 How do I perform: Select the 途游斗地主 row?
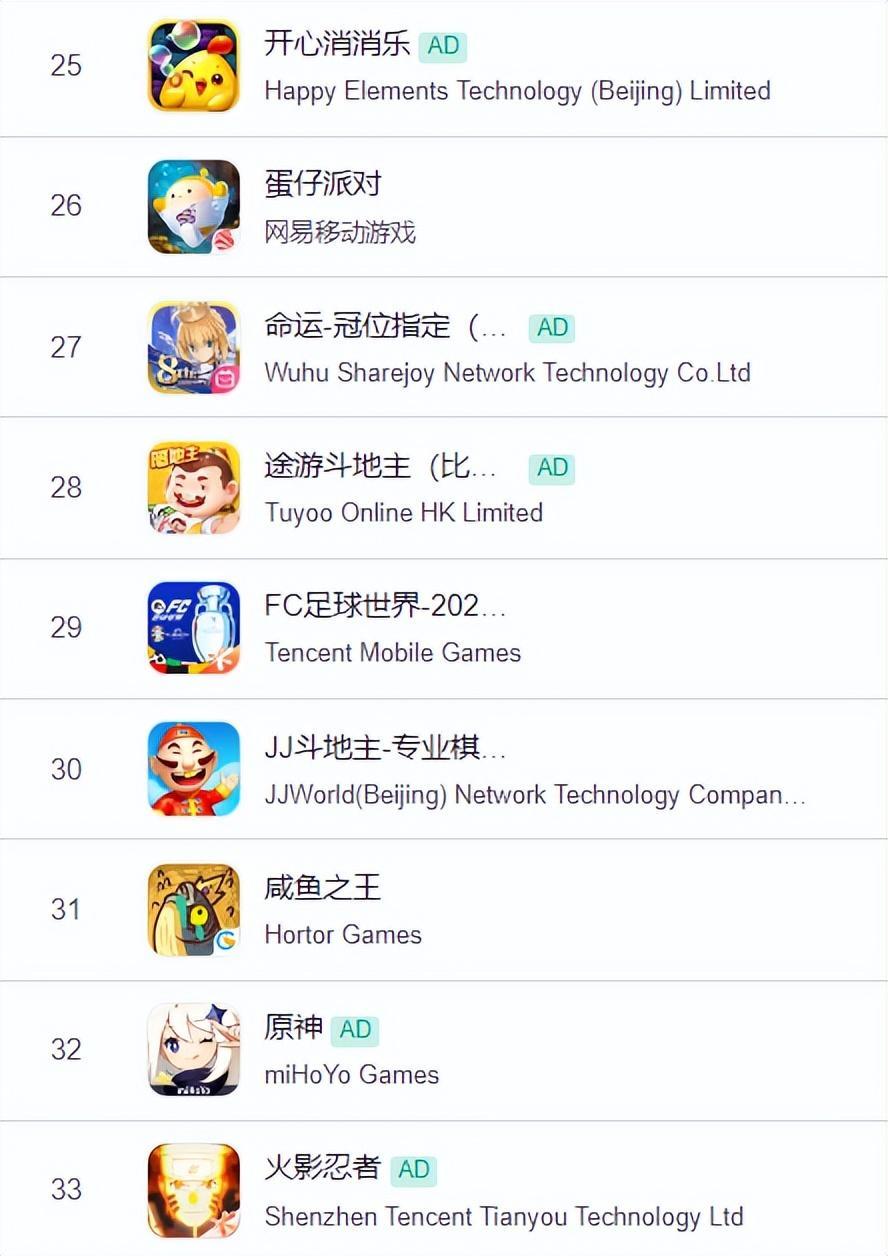[x=380, y=467]
